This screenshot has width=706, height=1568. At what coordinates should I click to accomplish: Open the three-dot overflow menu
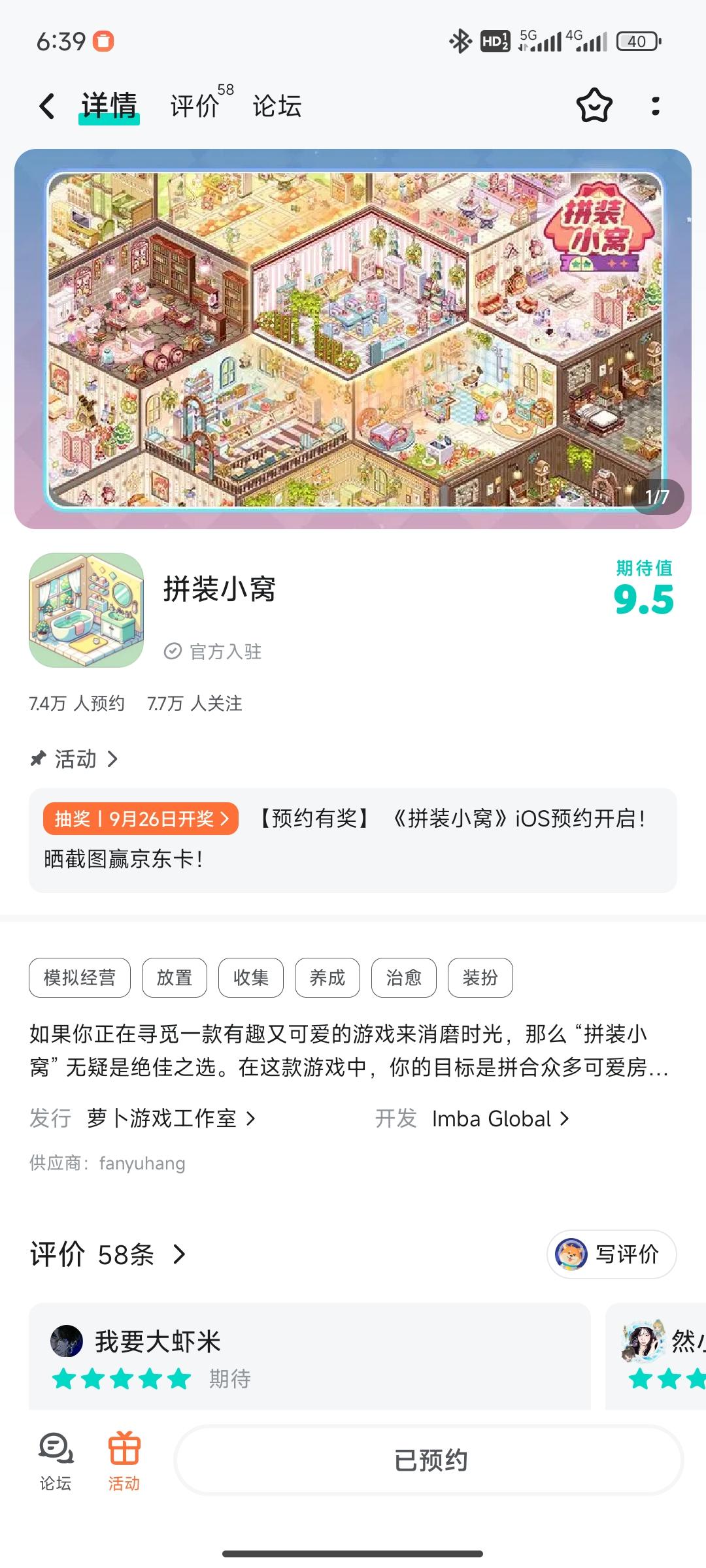point(656,105)
